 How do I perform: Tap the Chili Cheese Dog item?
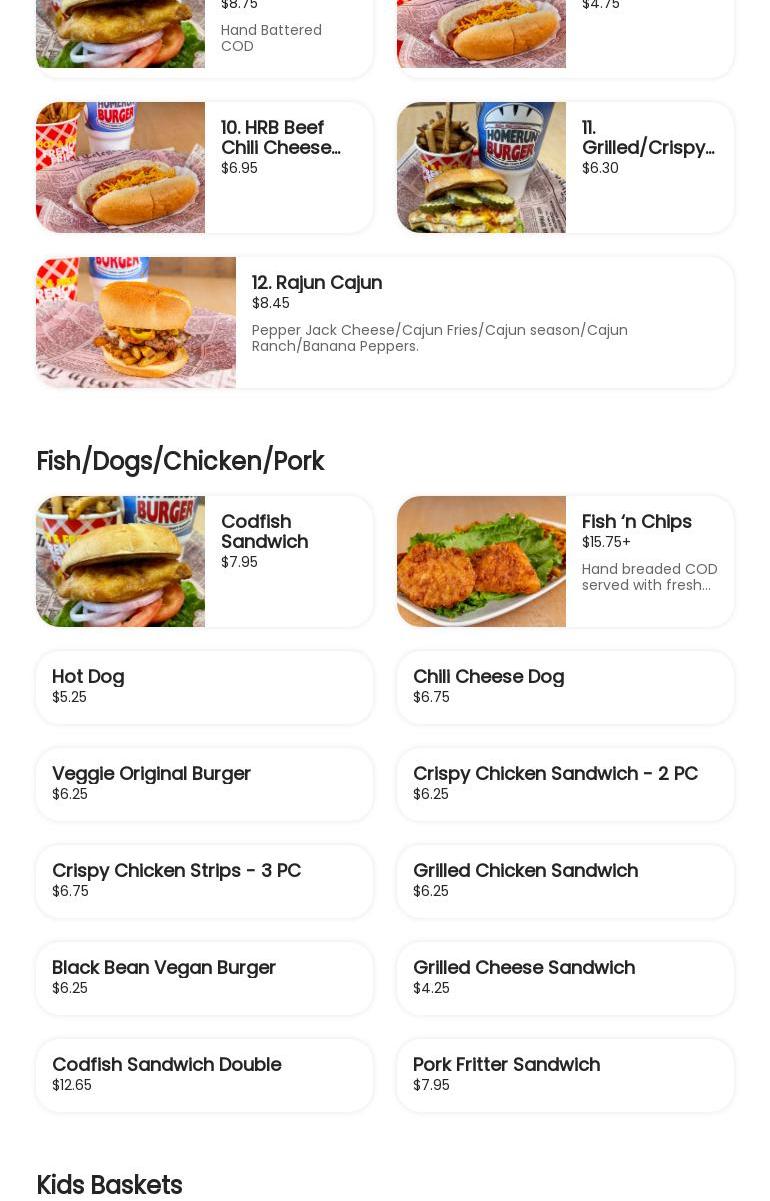pyautogui.click(x=565, y=687)
